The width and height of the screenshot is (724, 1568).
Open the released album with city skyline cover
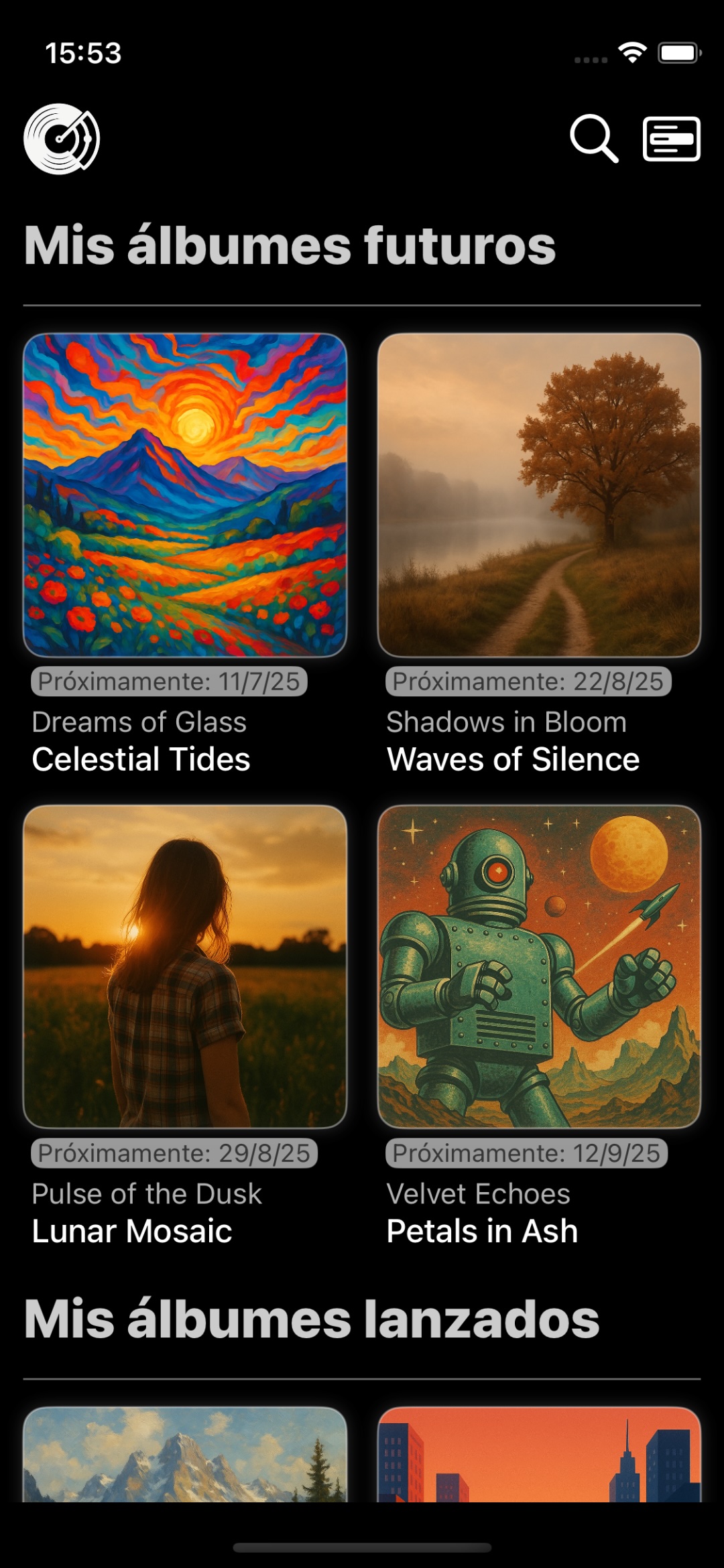tap(539, 1454)
